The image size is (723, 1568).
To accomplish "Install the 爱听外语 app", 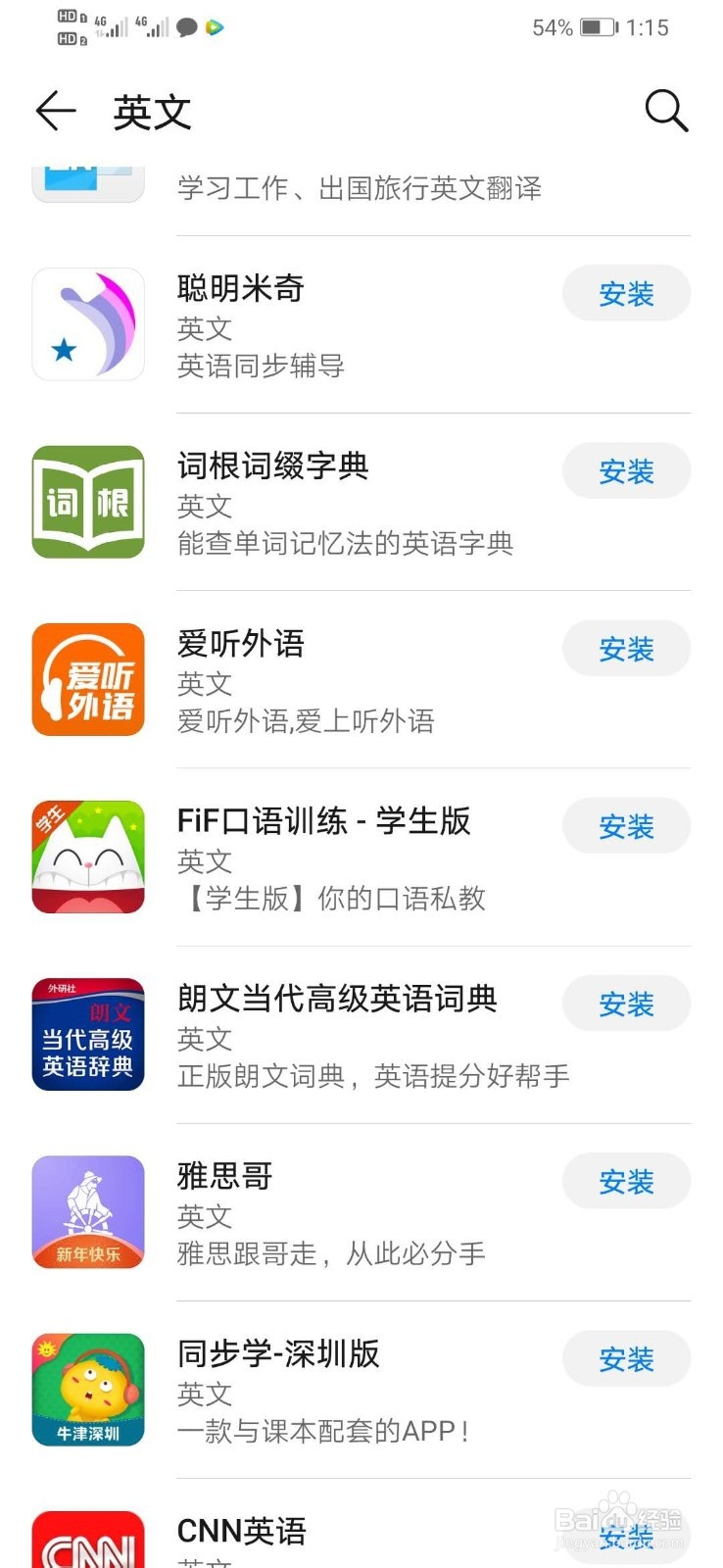I will click(626, 649).
